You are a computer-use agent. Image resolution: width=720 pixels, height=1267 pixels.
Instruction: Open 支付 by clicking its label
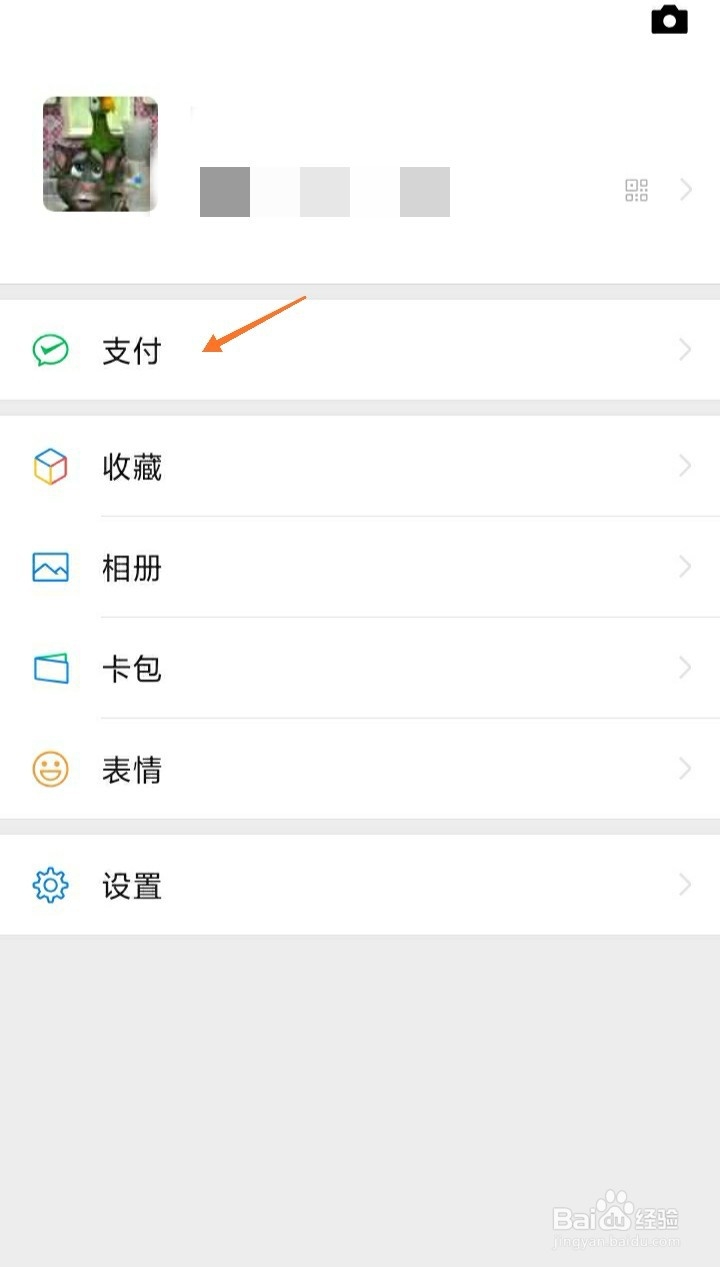click(x=131, y=350)
